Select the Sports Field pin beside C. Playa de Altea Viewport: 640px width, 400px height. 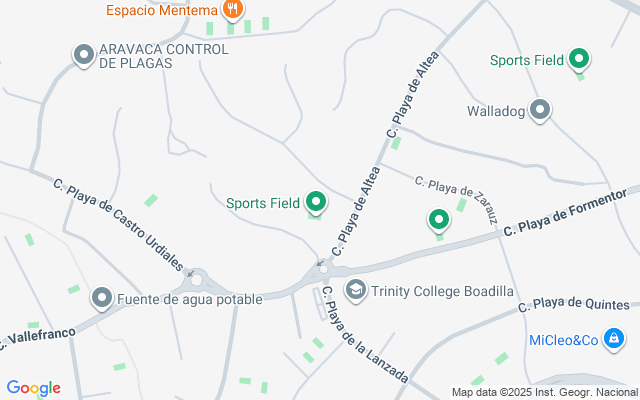point(317,203)
